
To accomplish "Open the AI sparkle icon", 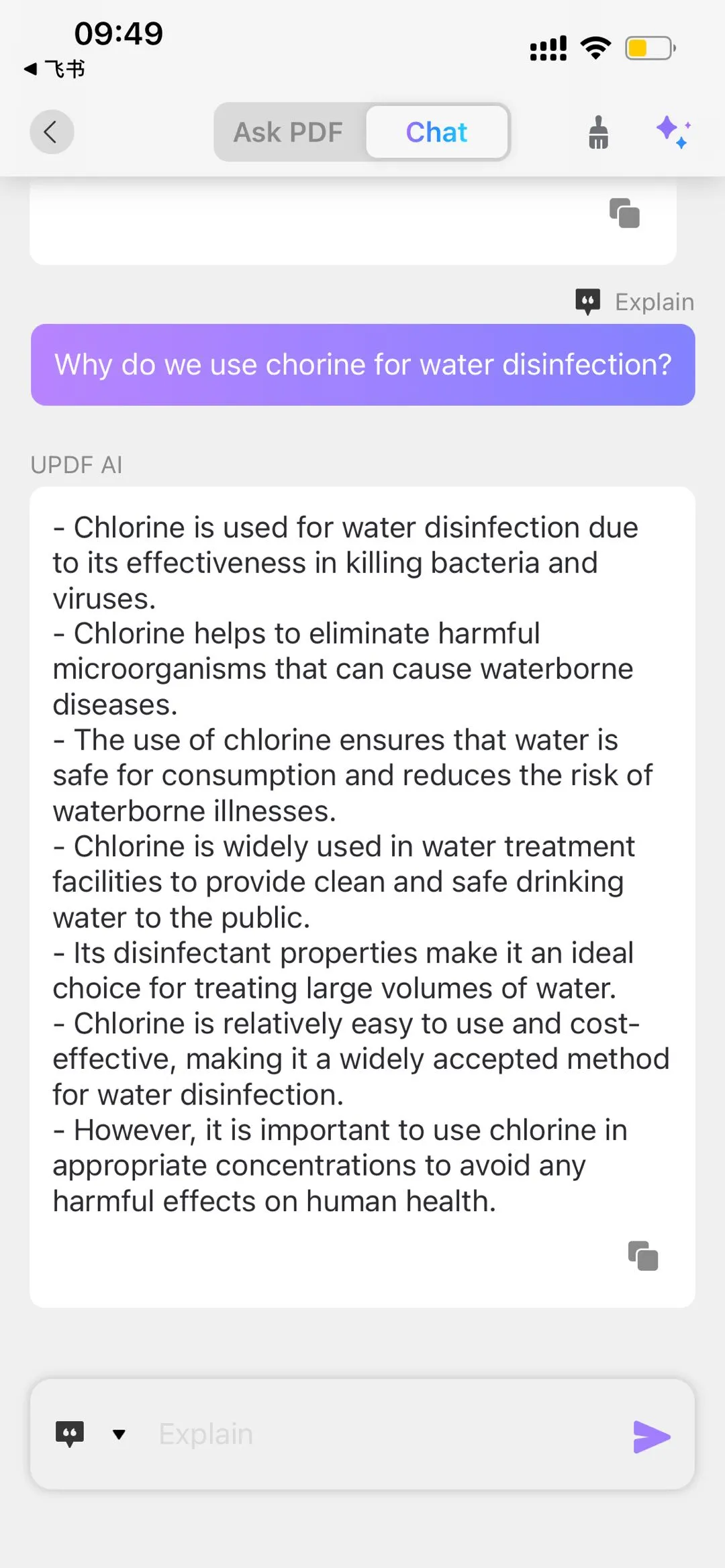I will point(673,132).
